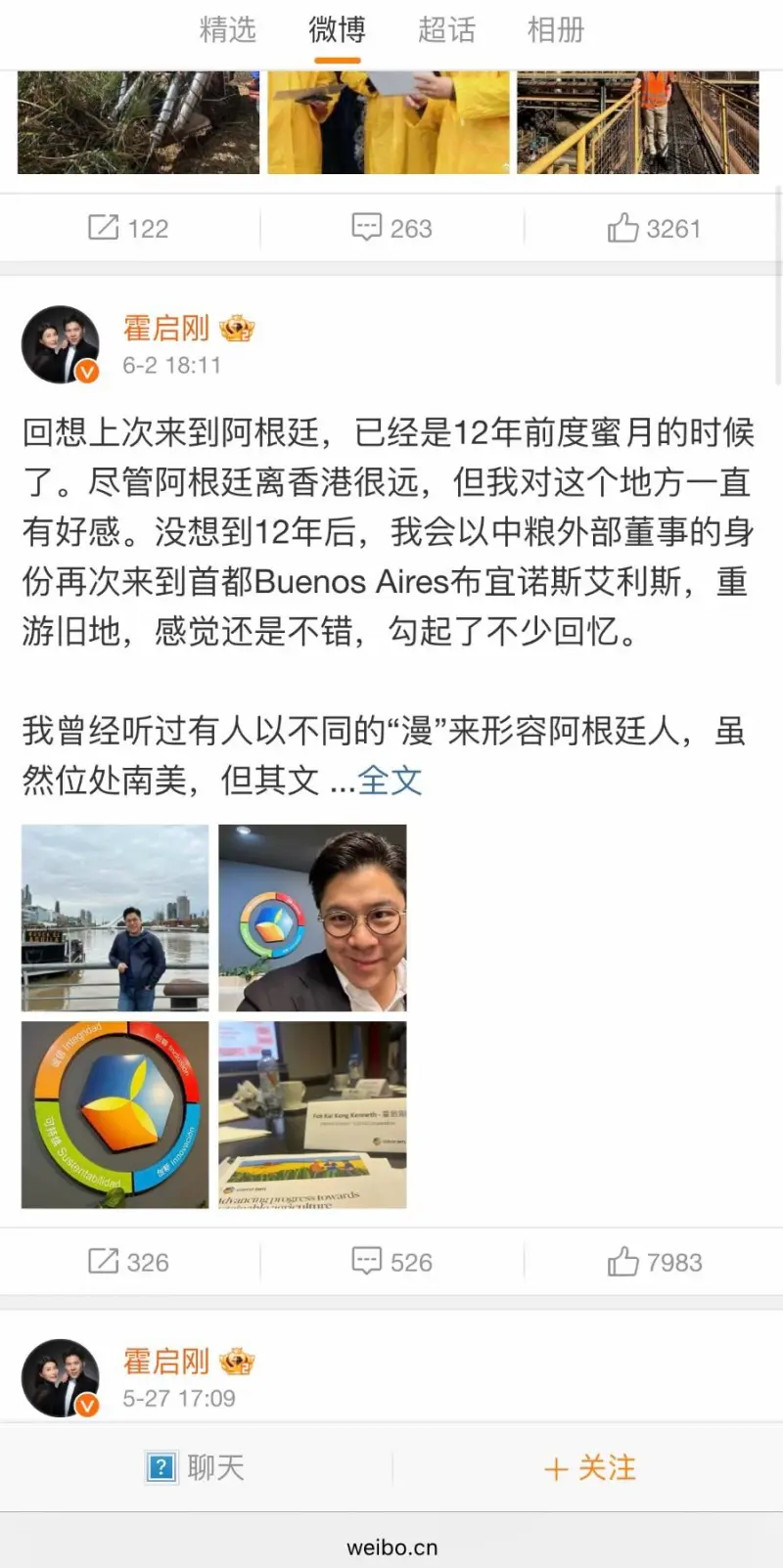Repost the Argentina post with 326 reposts

(128, 1262)
